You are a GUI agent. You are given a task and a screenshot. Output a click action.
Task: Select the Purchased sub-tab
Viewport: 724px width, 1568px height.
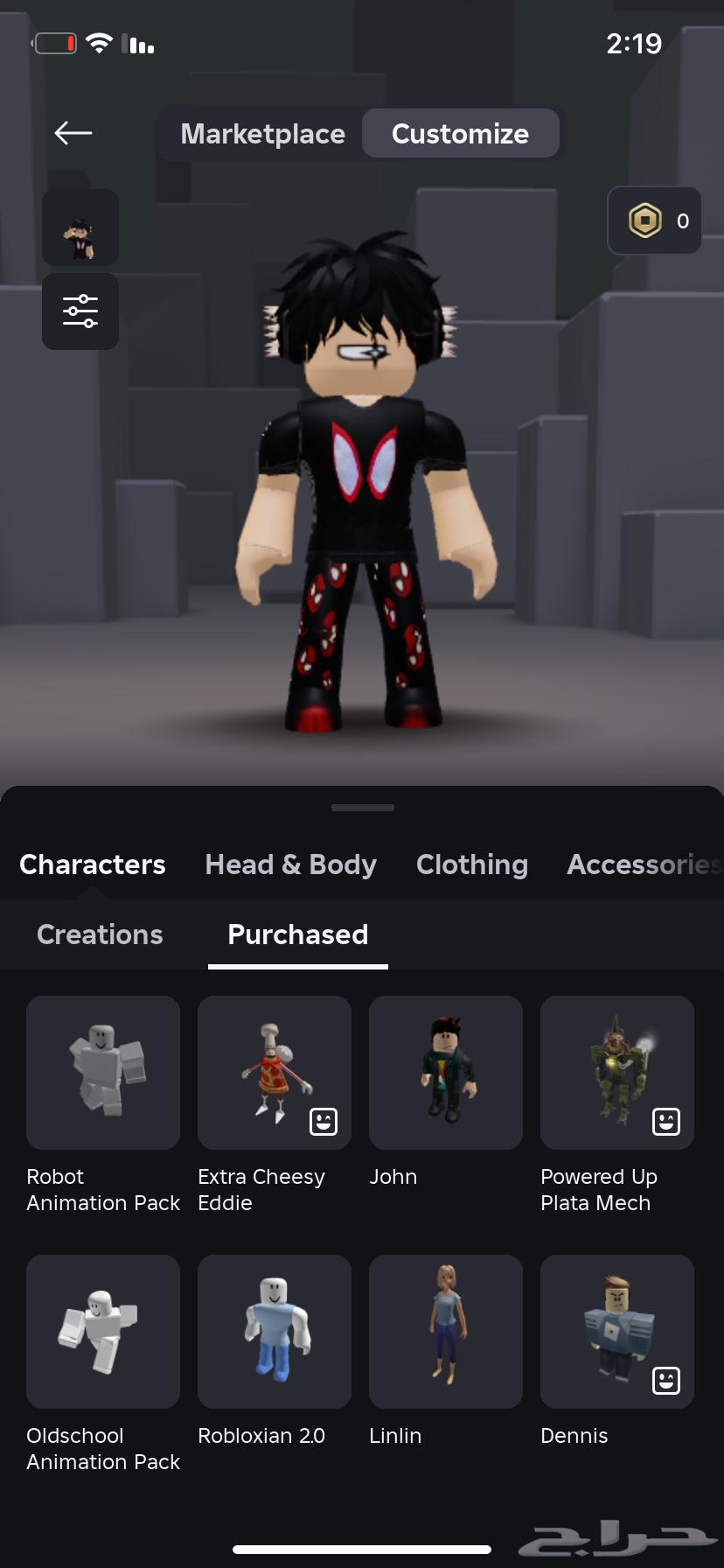297,934
